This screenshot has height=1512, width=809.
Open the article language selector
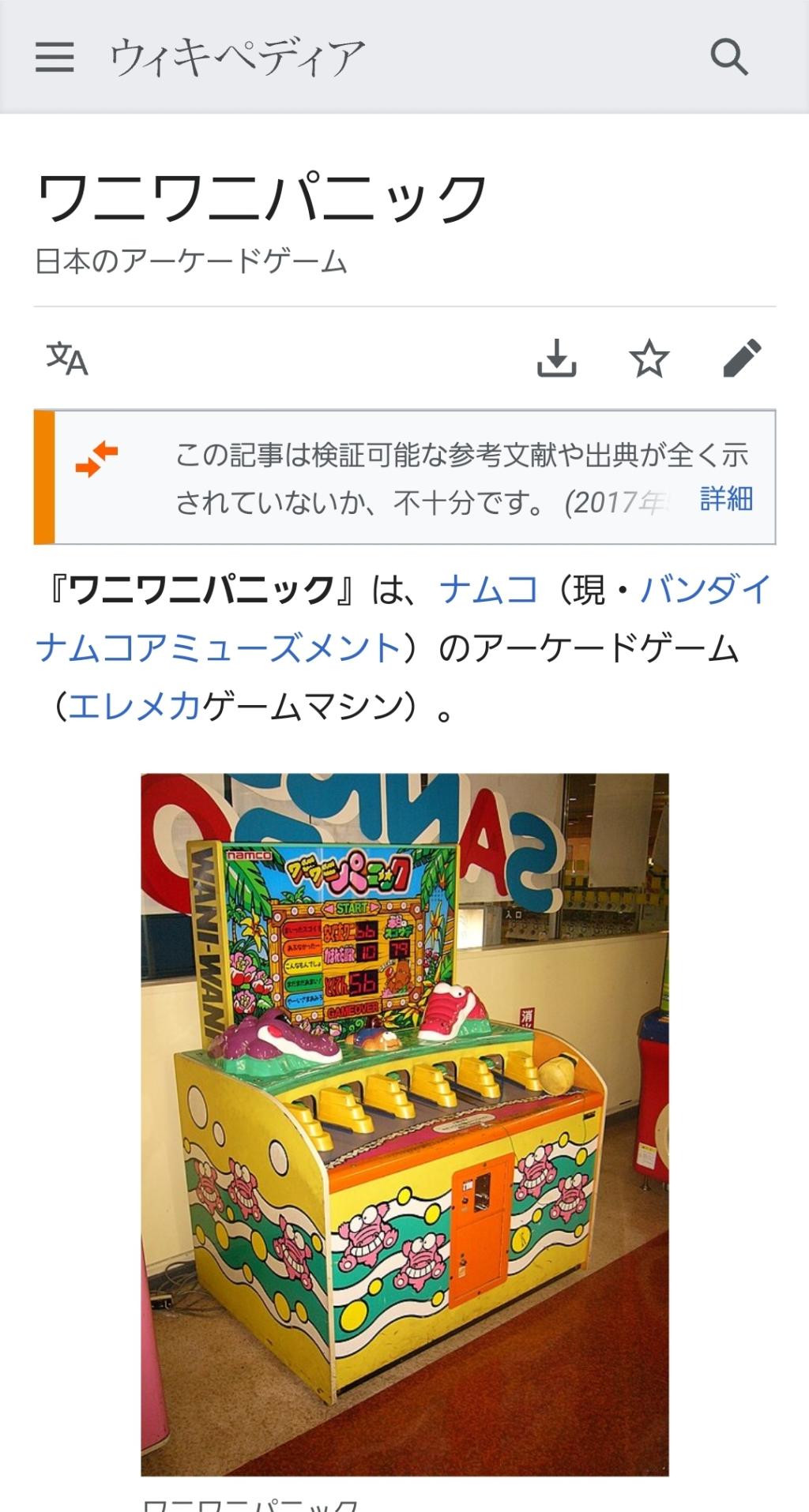[x=67, y=359]
